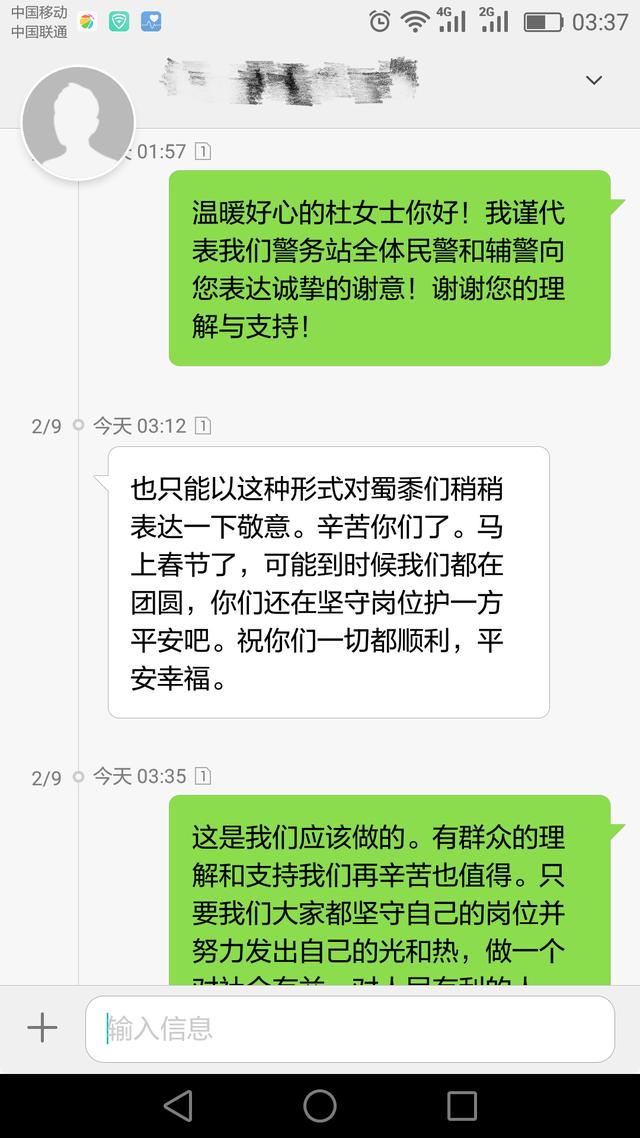Tap the plus icon to add attachment
This screenshot has width=640, height=1138.
pyautogui.click(x=42, y=1028)
